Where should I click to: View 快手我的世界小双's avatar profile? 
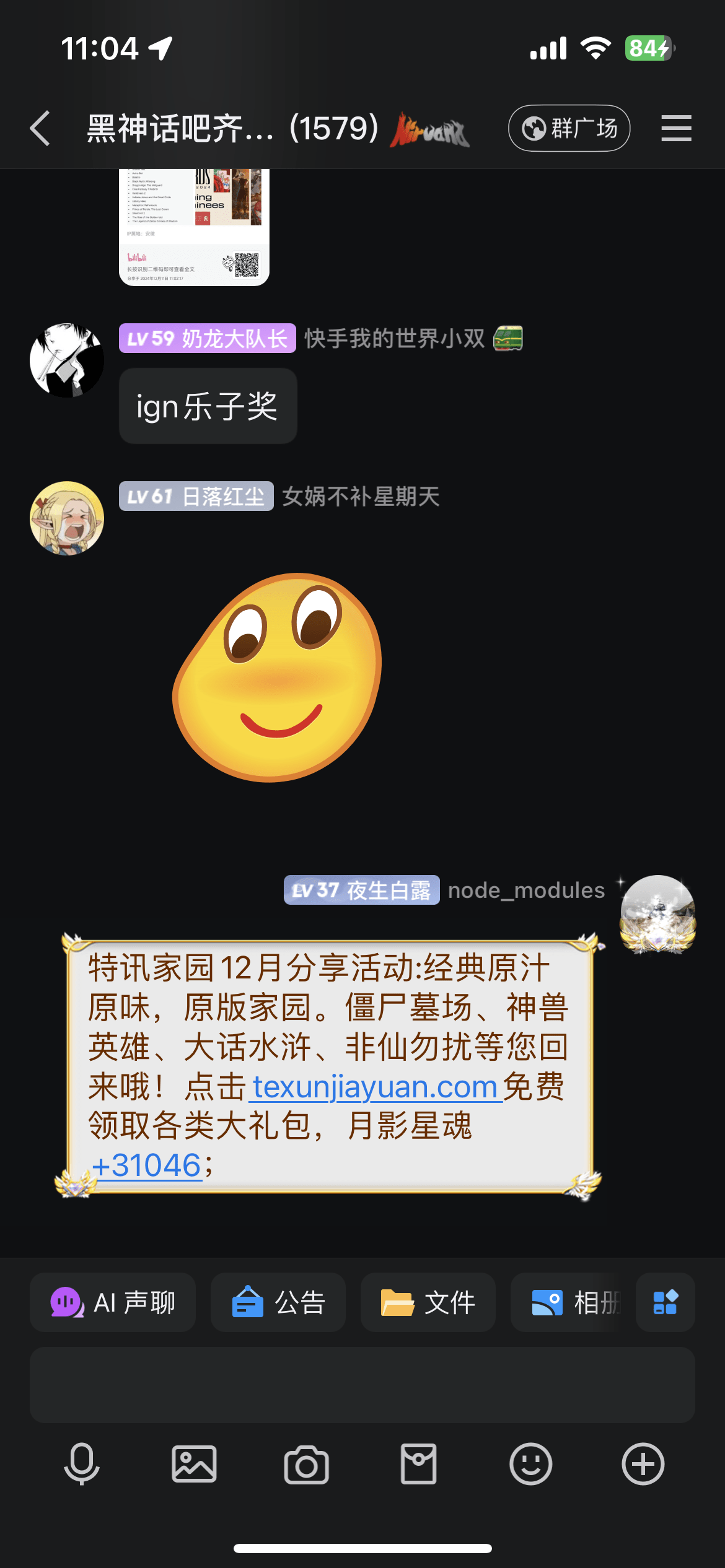[x=67, y=360]
